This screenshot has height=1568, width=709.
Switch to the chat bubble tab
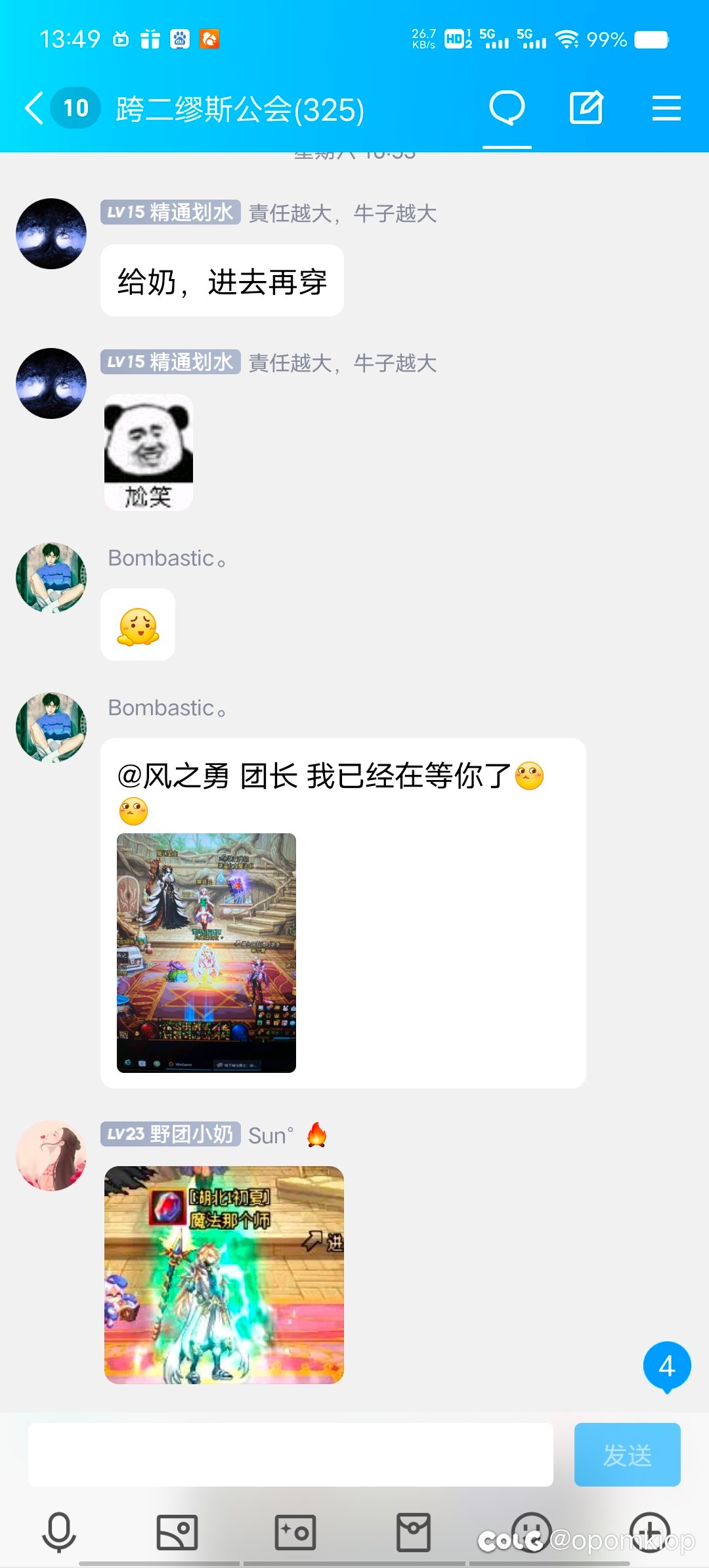507,108
